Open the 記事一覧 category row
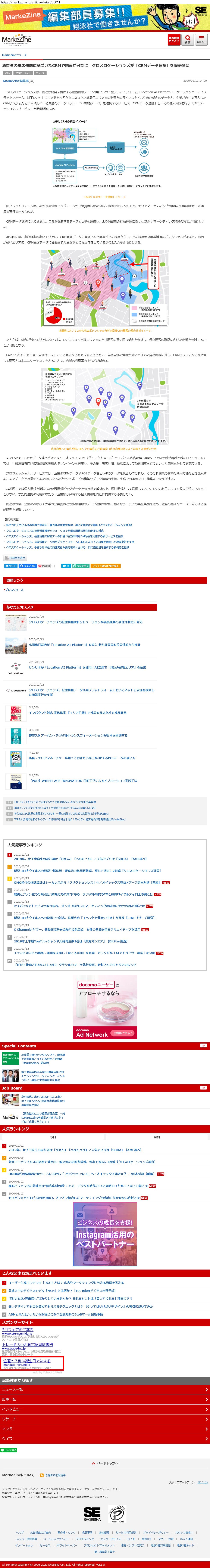 pos(105,1399)
